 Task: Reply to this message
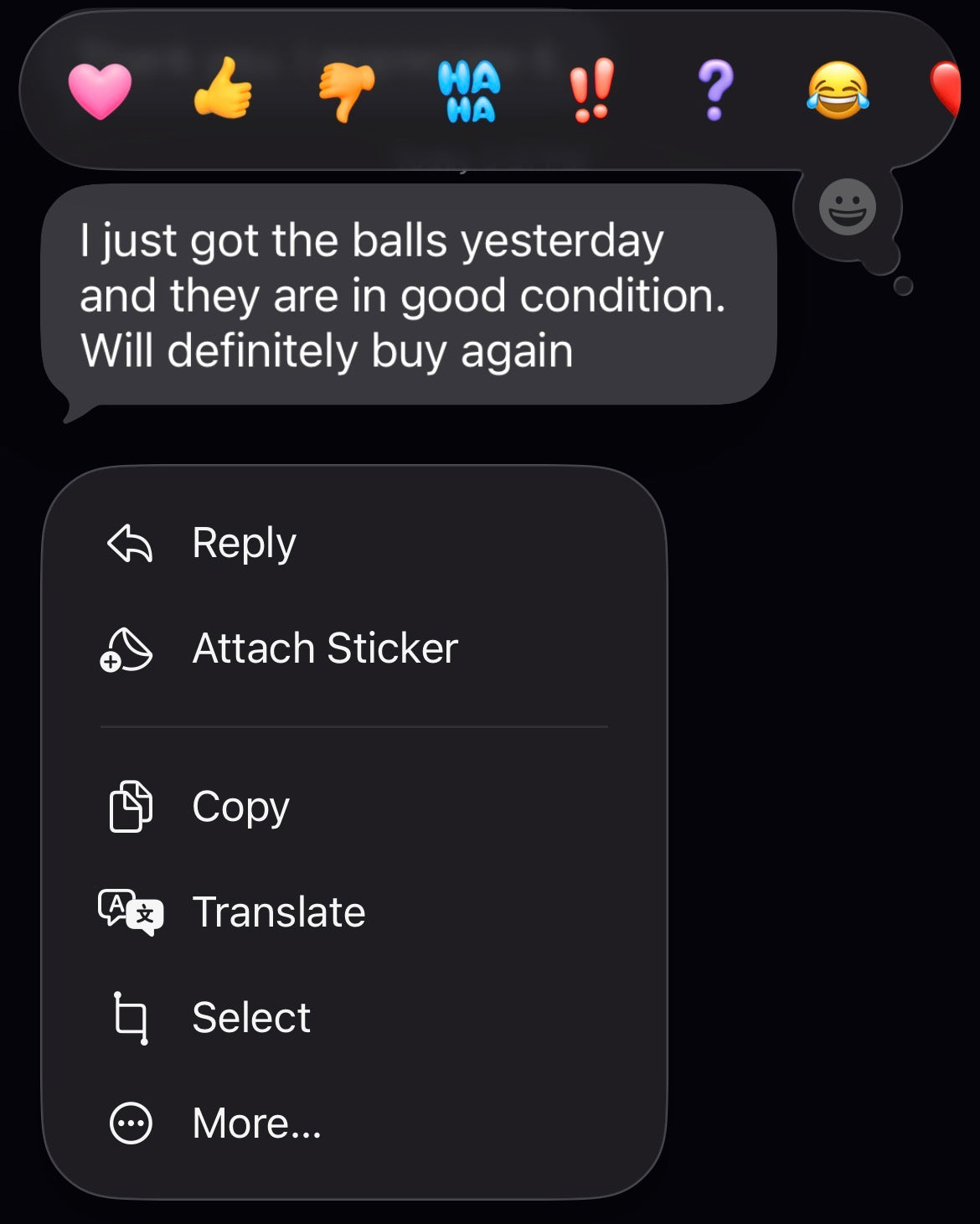(243, 543)
